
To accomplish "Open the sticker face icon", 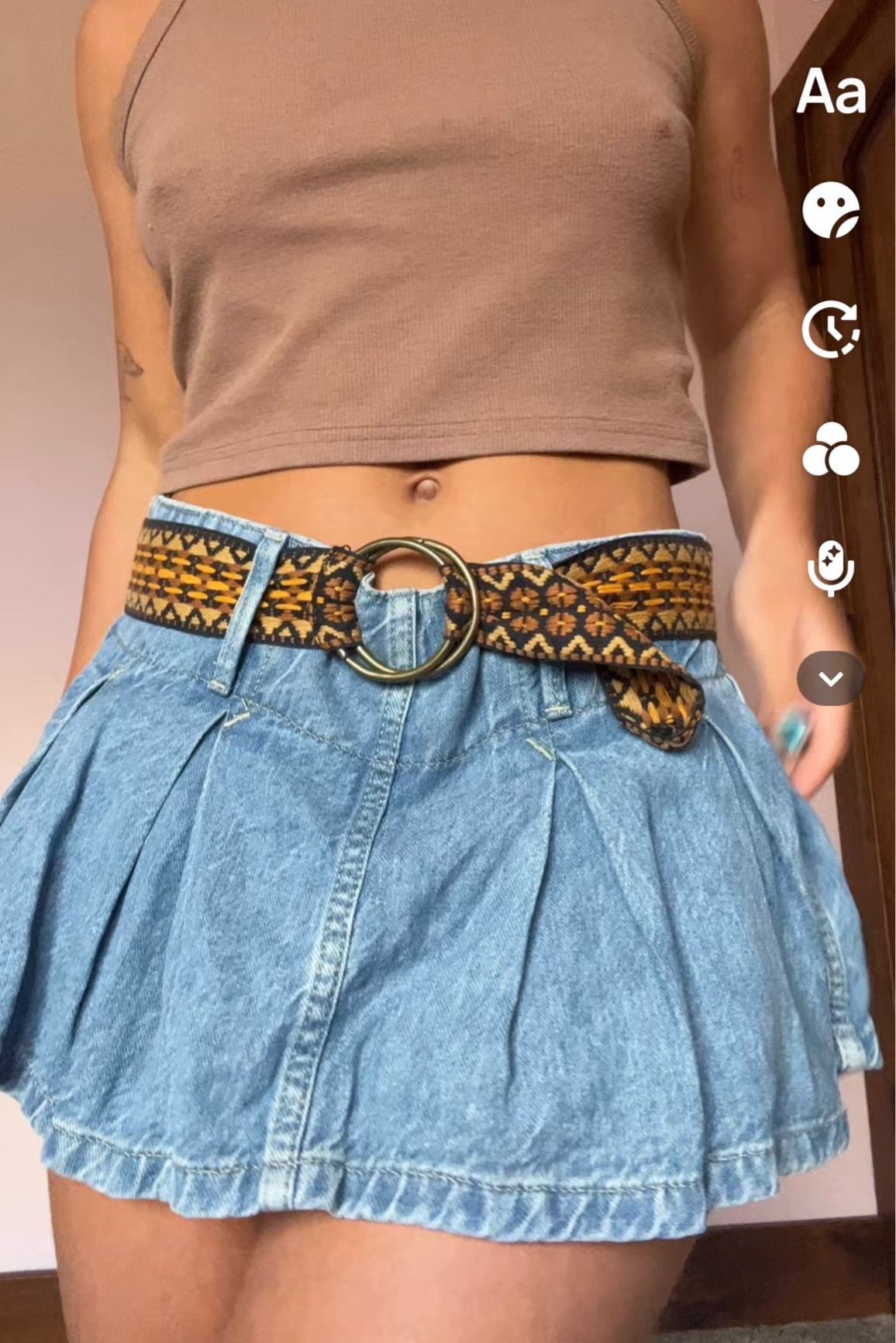I will [x=830, y=210].
